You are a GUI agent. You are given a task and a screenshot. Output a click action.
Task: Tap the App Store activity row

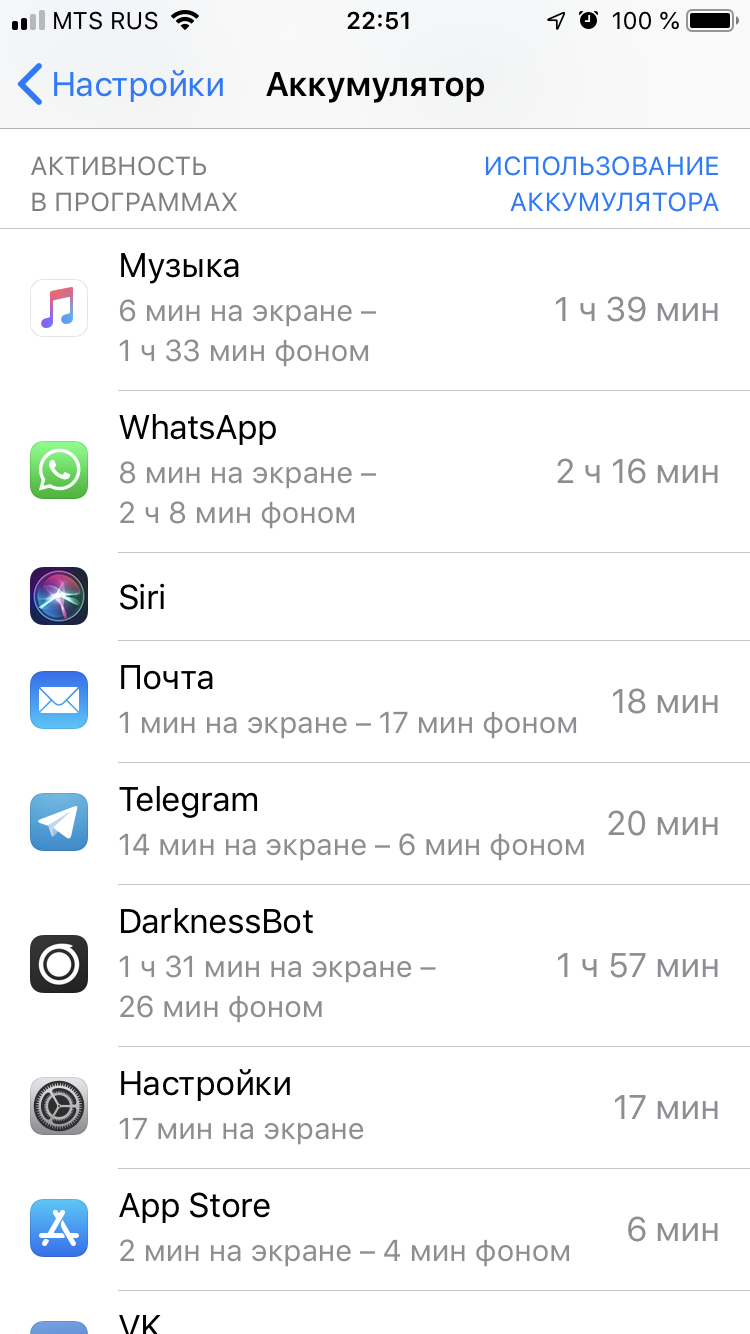375,1230
